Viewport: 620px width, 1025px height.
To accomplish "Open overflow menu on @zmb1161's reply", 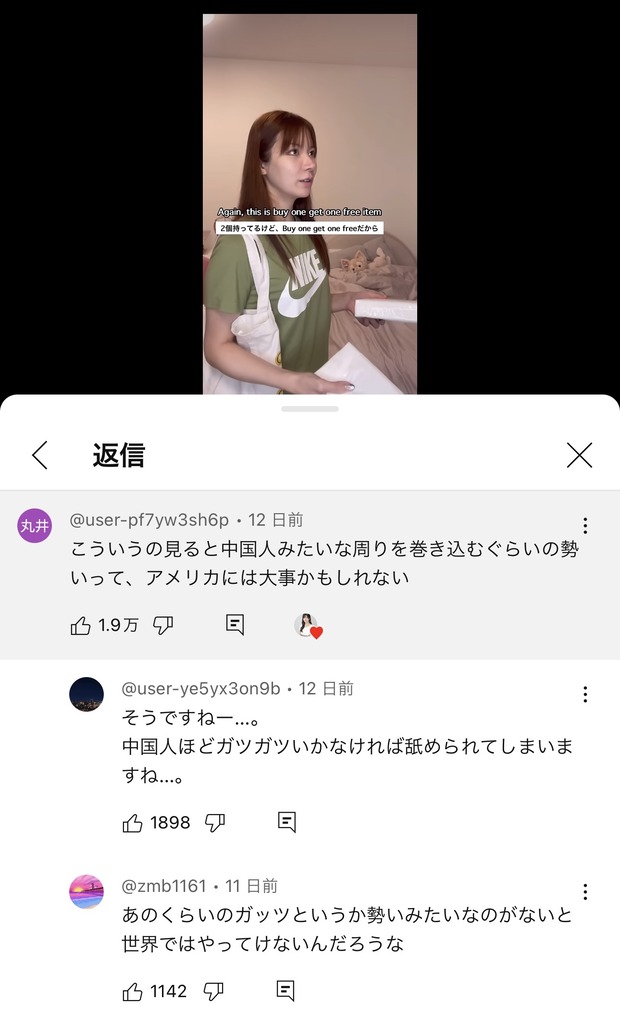I will [585, 892].
